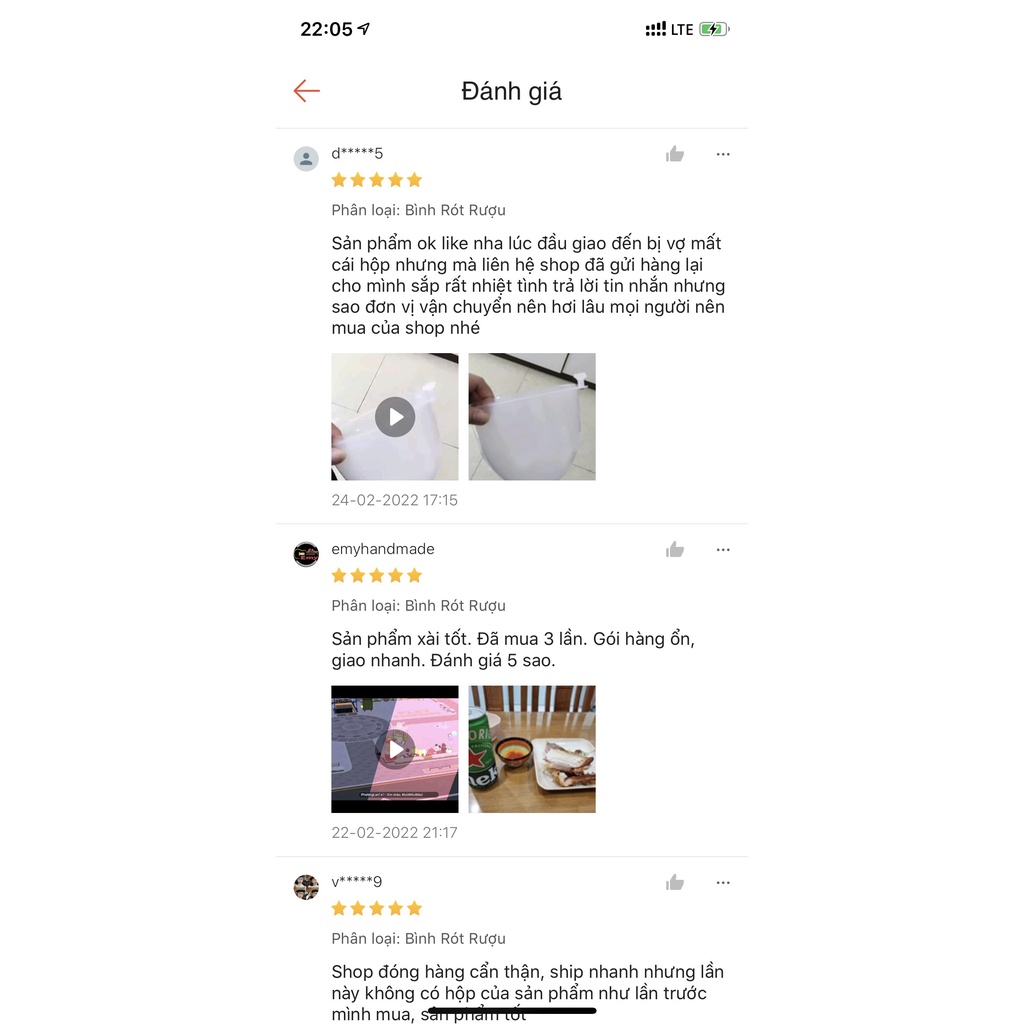Open emyhandmade's profile avatar
The width and height of the screenshot is (1024, 1024).
[x=306, y=554]
